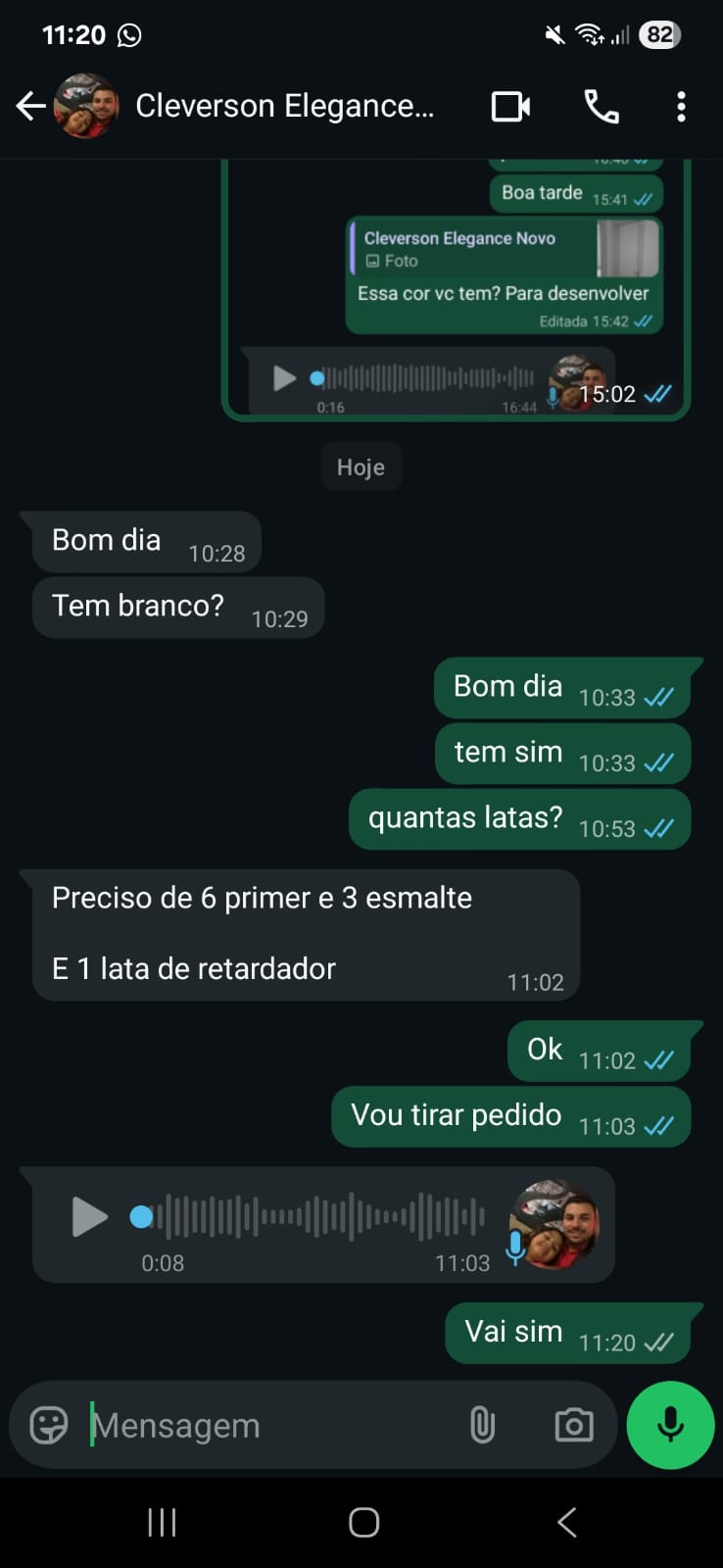Open the emoji and sticker picker
Screen dimensions: 723x1568
pyautogui.click(x=49, y=1425)
